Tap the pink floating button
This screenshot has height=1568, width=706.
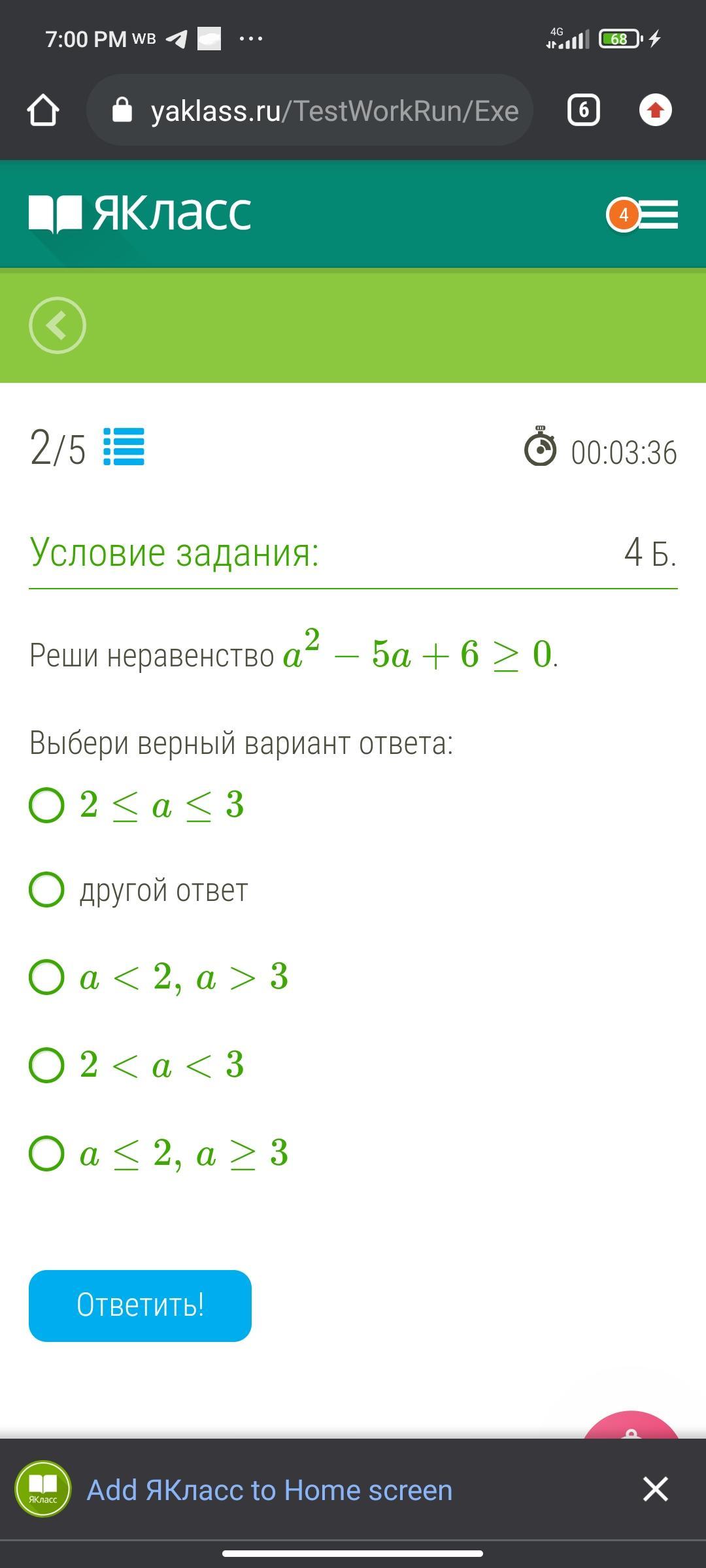click(630, 1427)
